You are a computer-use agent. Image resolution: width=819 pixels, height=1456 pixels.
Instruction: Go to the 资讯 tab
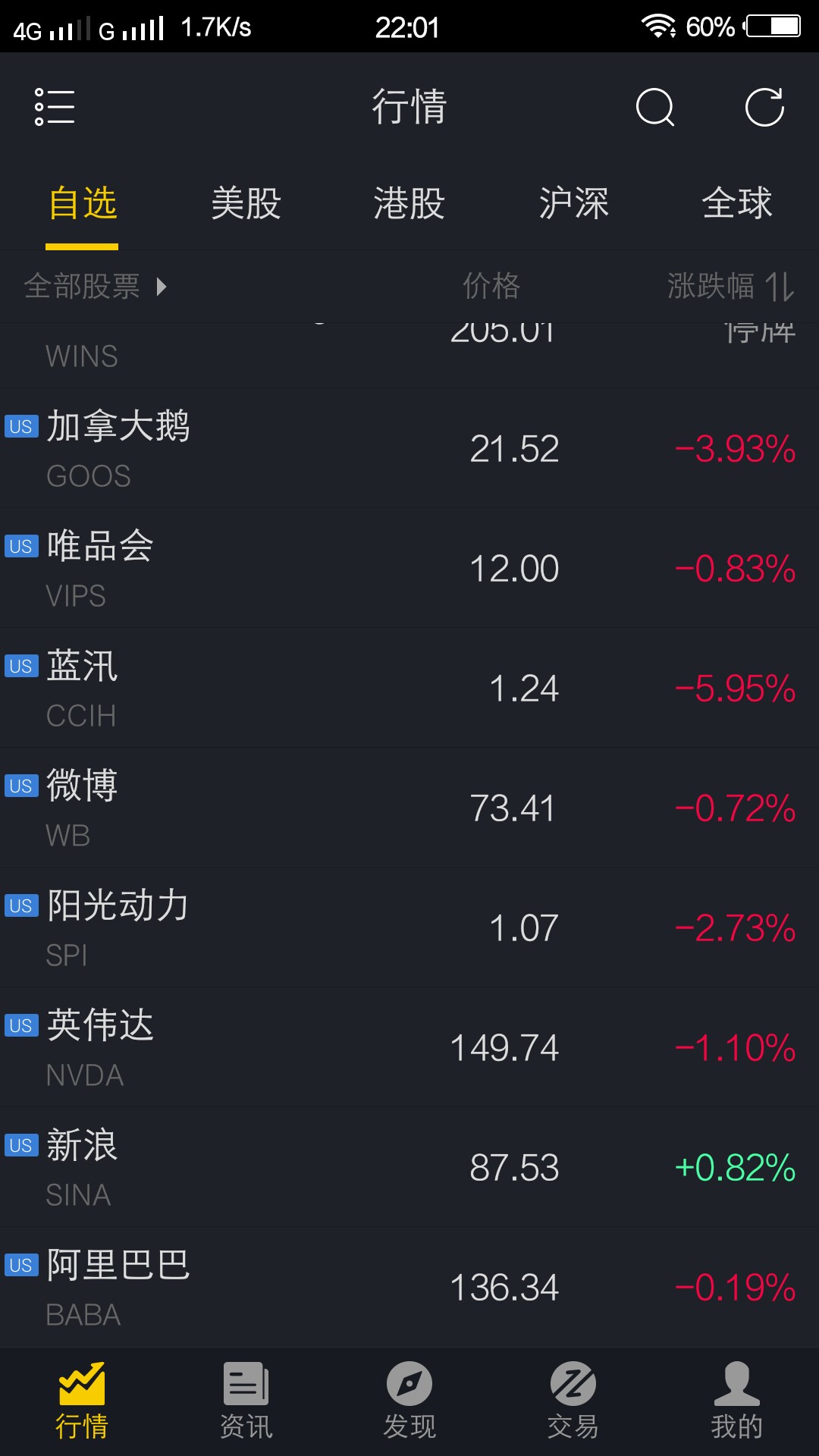coord(246,1401)
